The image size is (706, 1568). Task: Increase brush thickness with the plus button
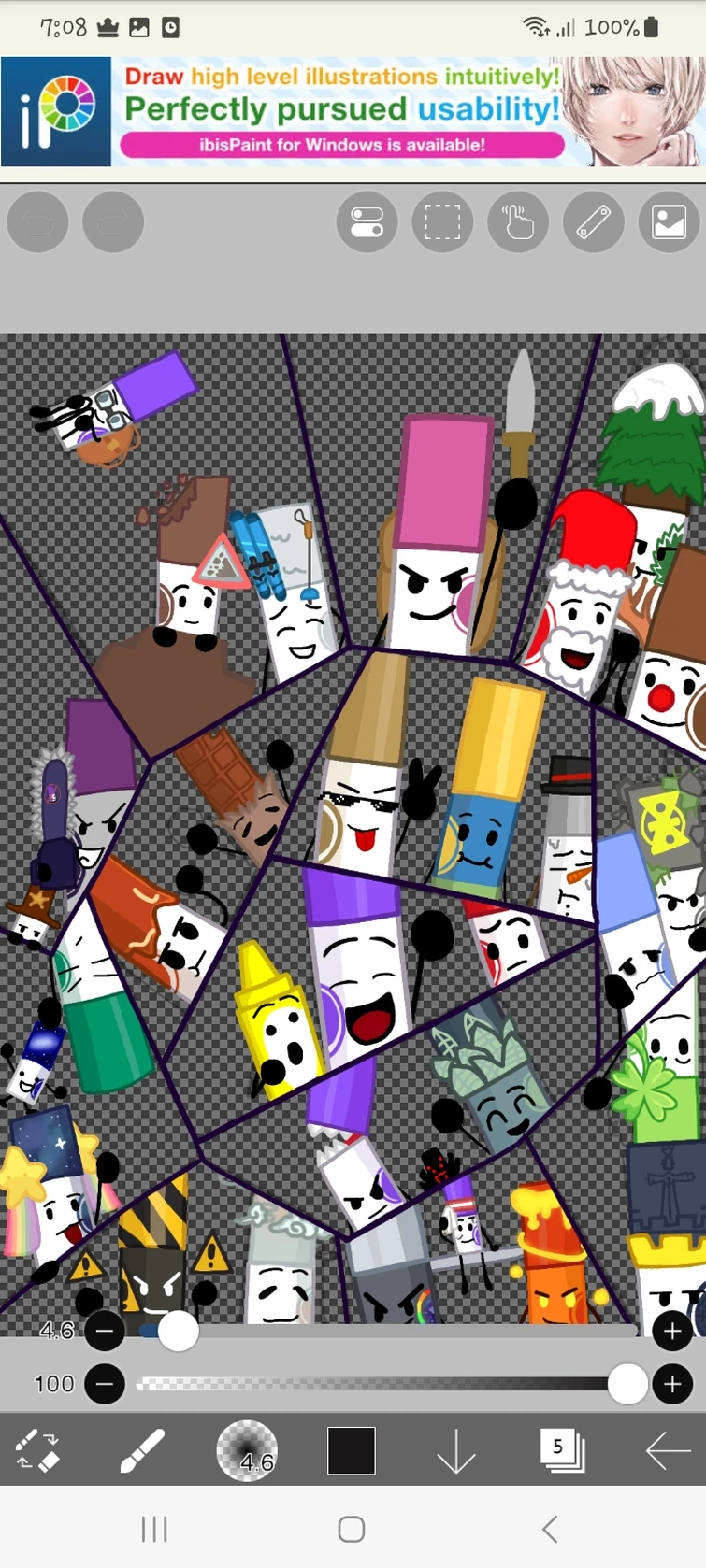point(672,1331)
